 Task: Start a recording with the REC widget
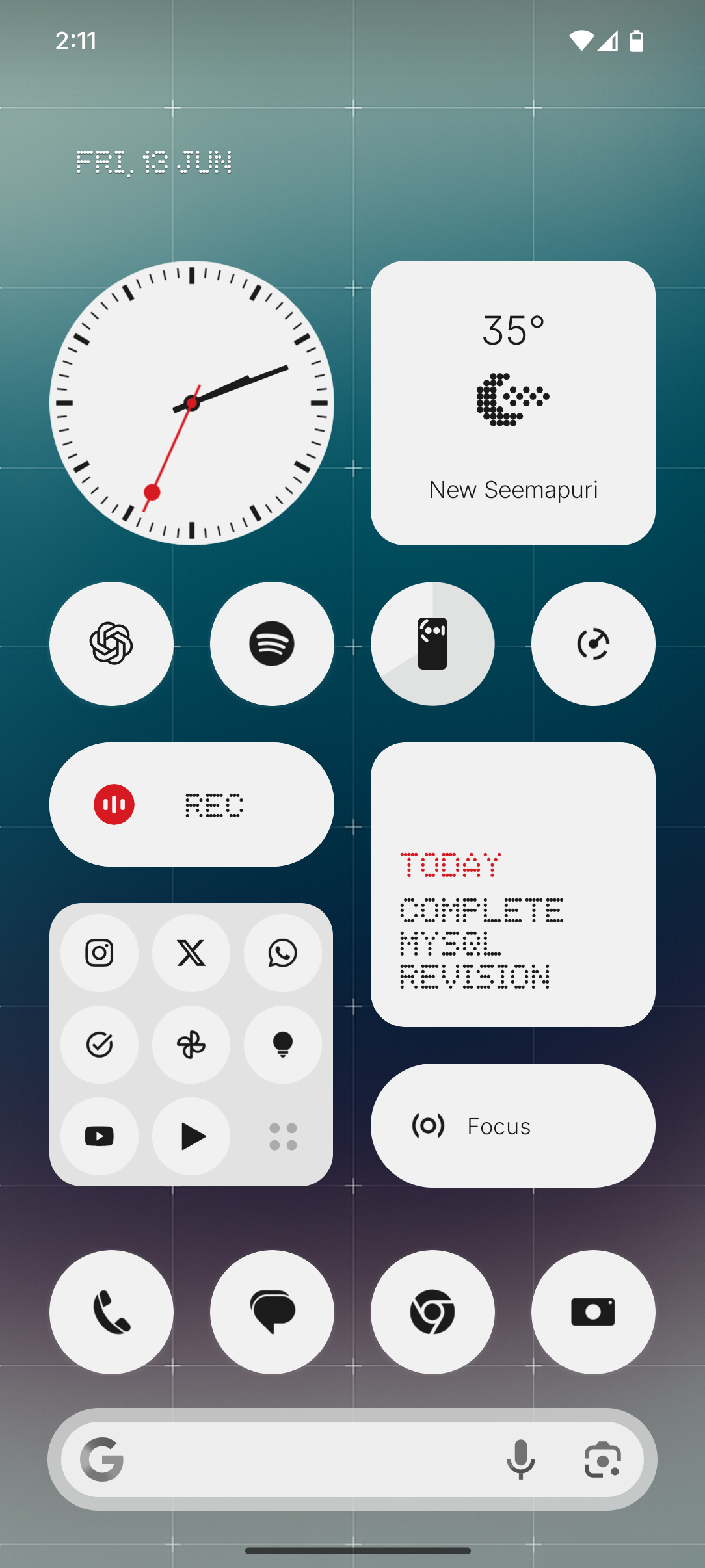click(114, 805)
